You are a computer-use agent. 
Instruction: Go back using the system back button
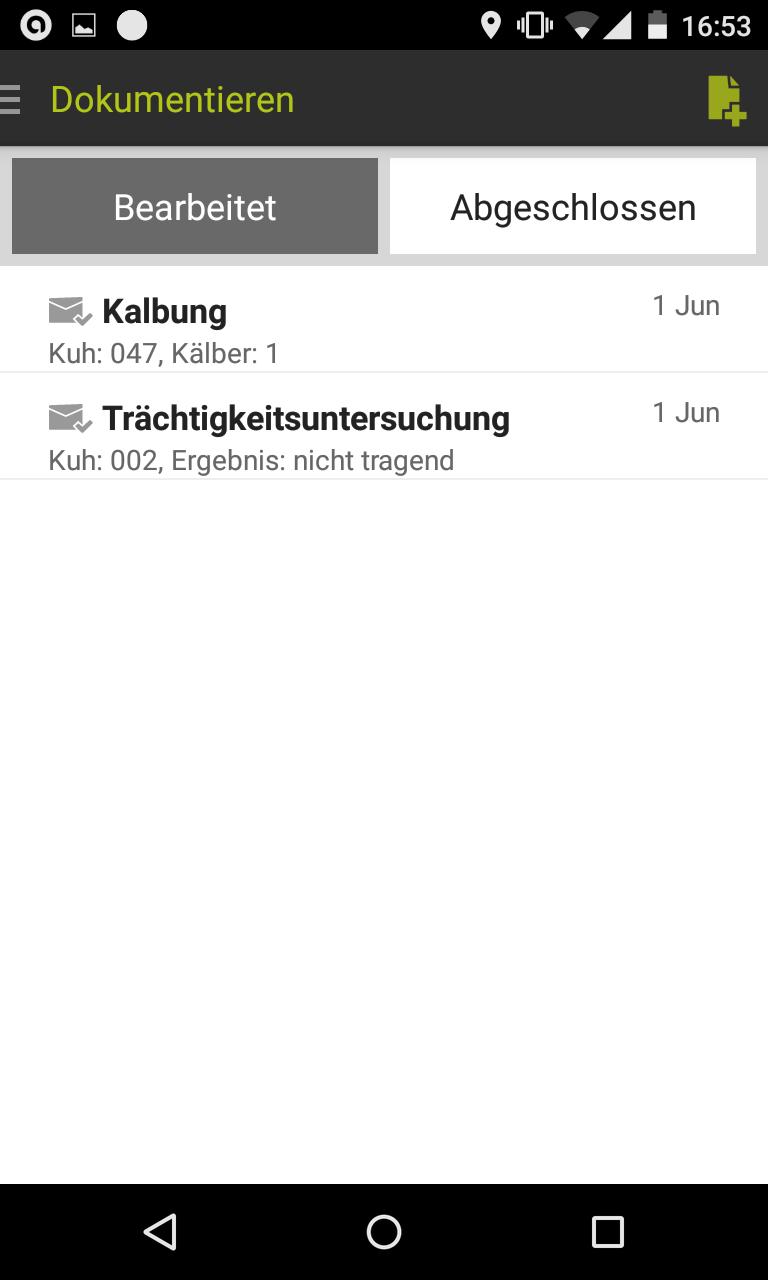[x=160, y=1232]
